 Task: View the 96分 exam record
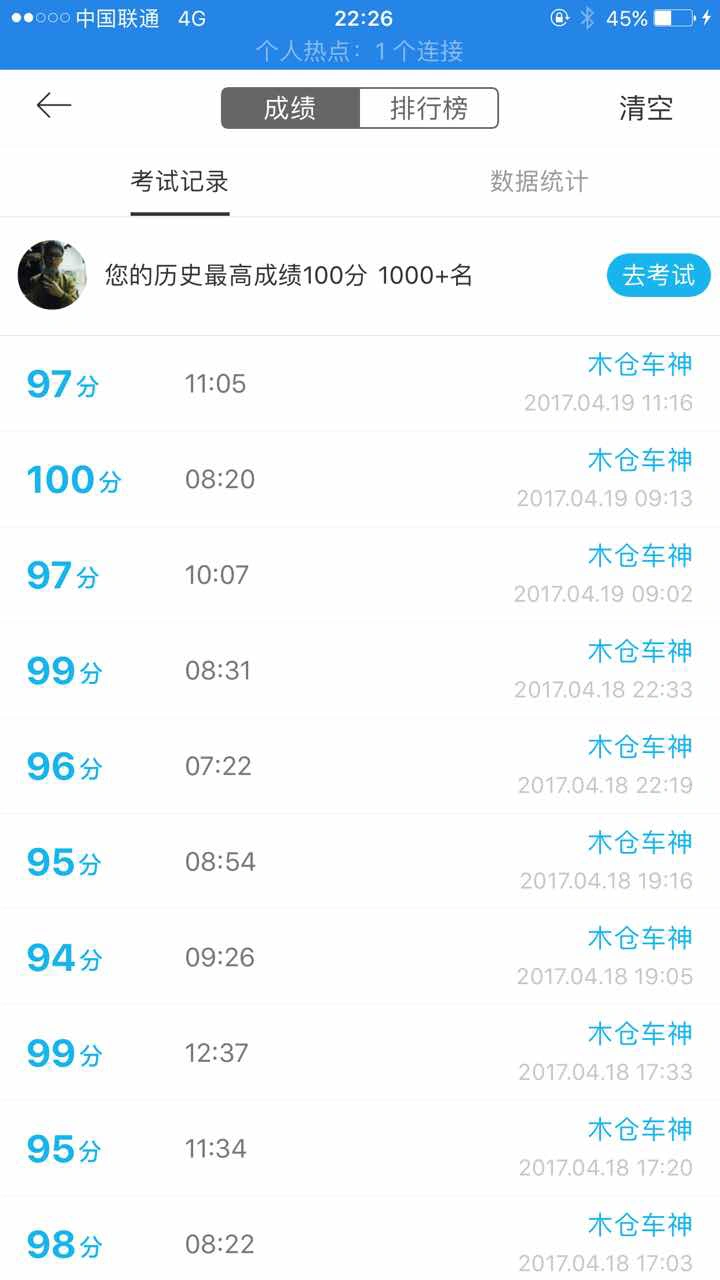coord(360,766)
